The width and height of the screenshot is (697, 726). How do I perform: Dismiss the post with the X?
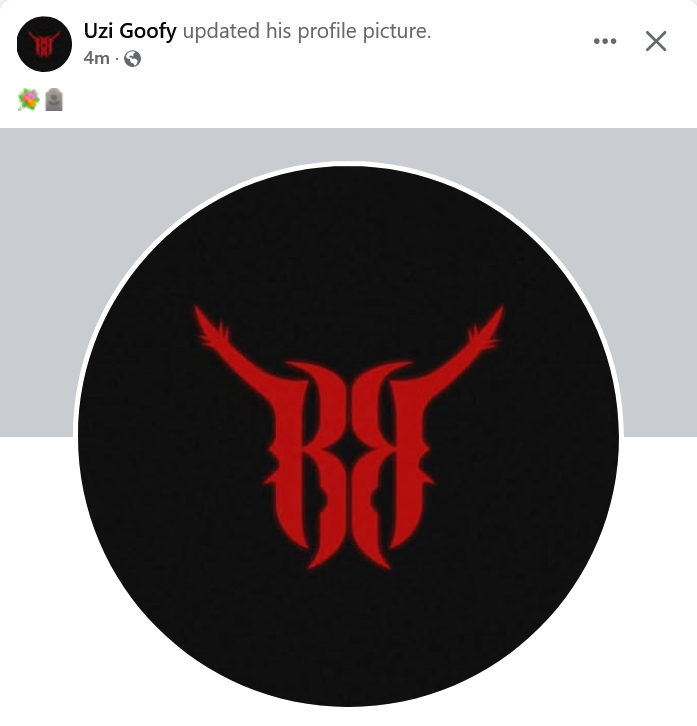[x=656, y=41]
